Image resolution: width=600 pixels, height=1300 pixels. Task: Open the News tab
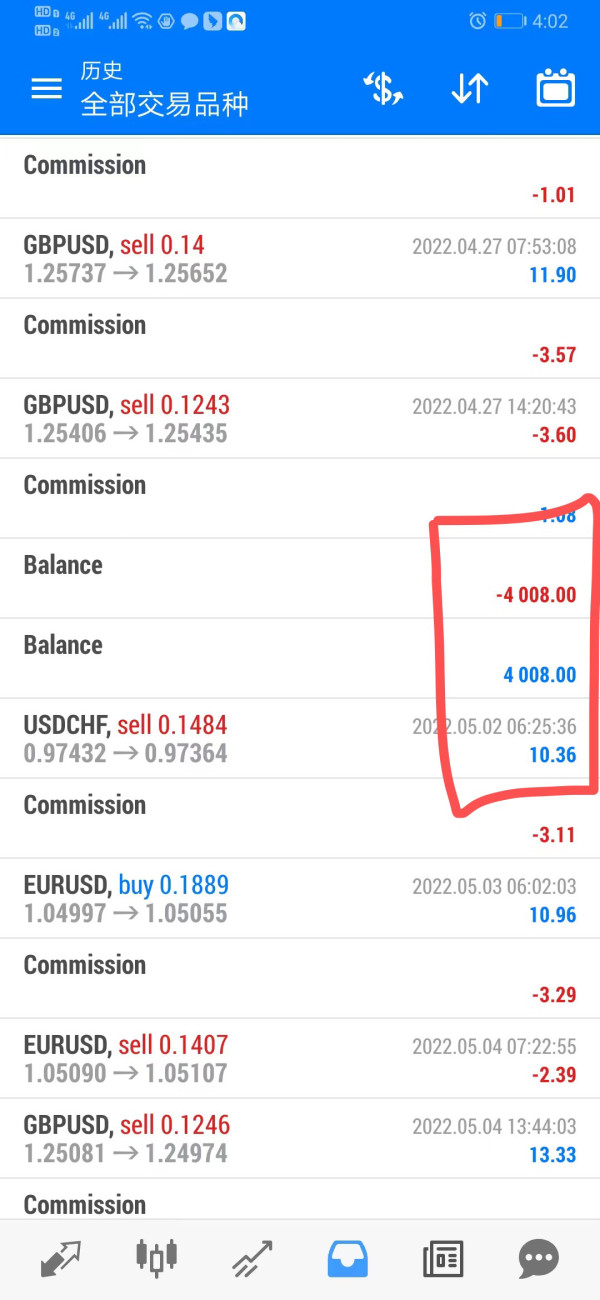tap(443, 1258)
